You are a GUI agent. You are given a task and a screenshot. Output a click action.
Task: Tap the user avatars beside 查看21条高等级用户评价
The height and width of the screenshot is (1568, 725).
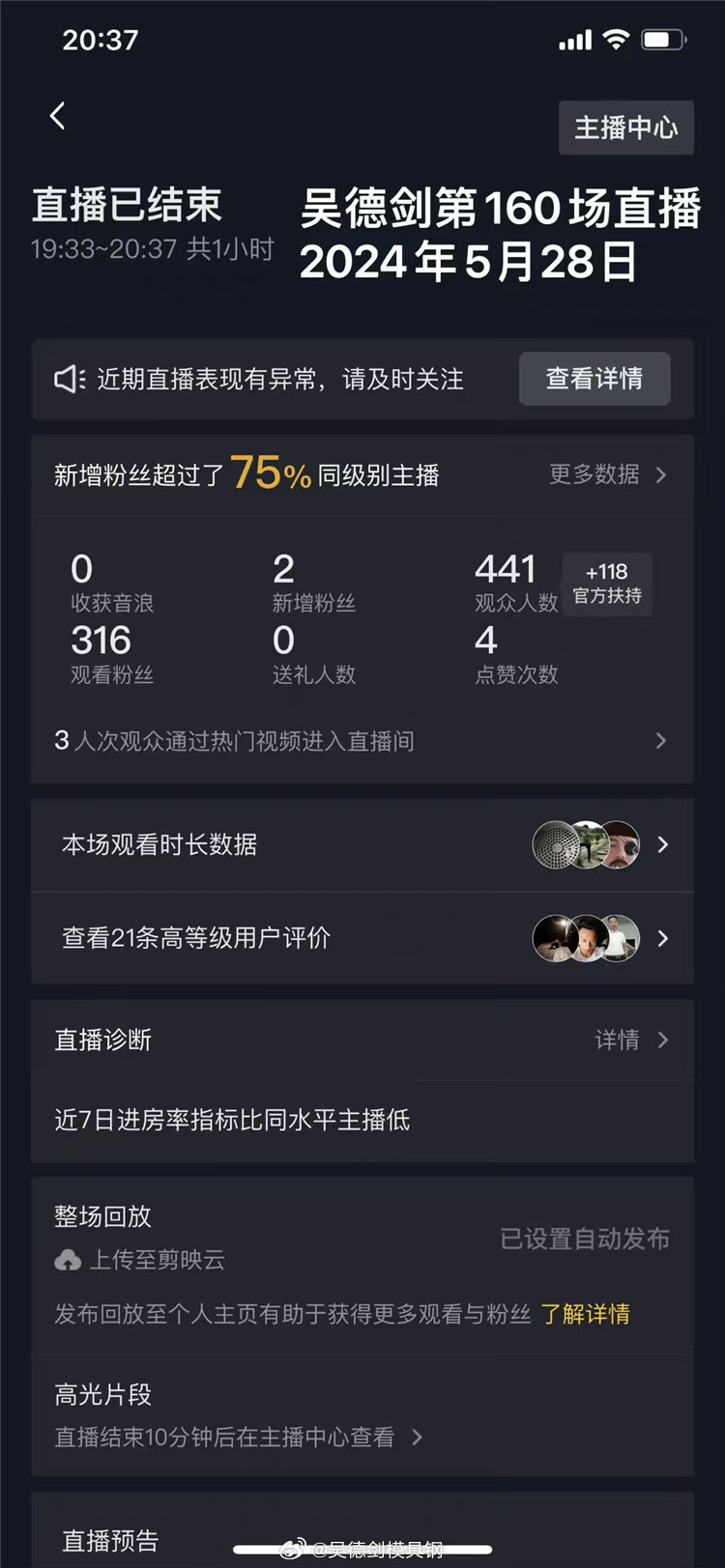(x=588, y=937)
